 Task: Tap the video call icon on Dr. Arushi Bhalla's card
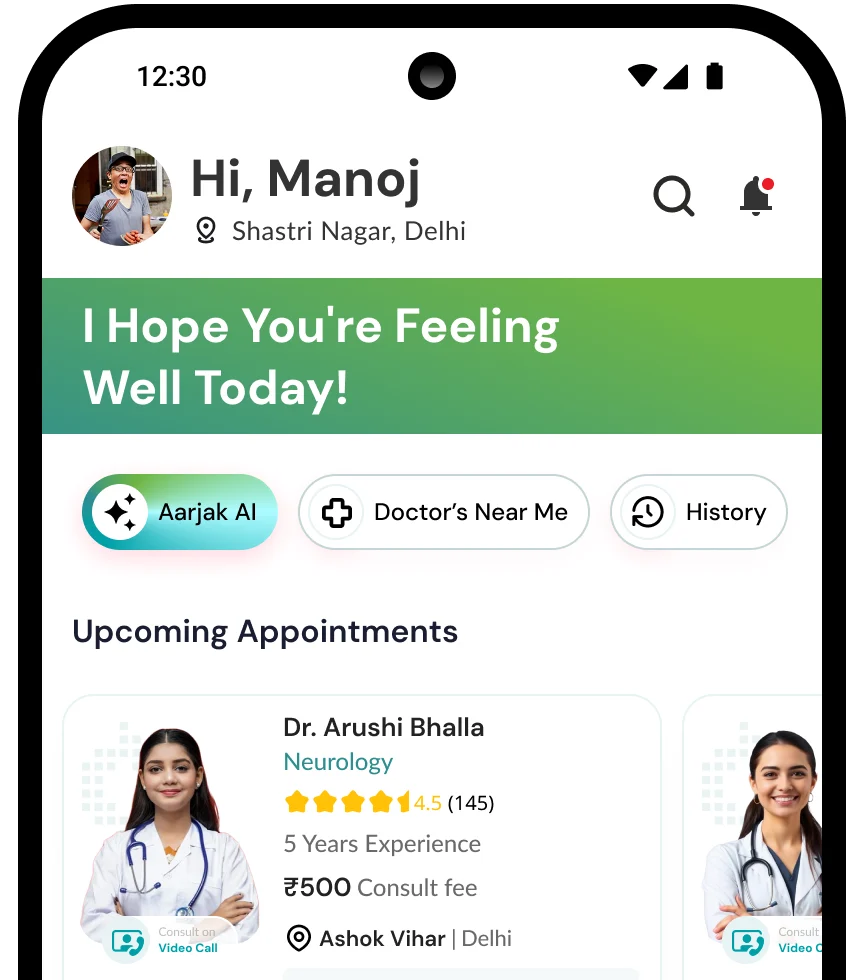pyautogui.click(x=126, y=941)
